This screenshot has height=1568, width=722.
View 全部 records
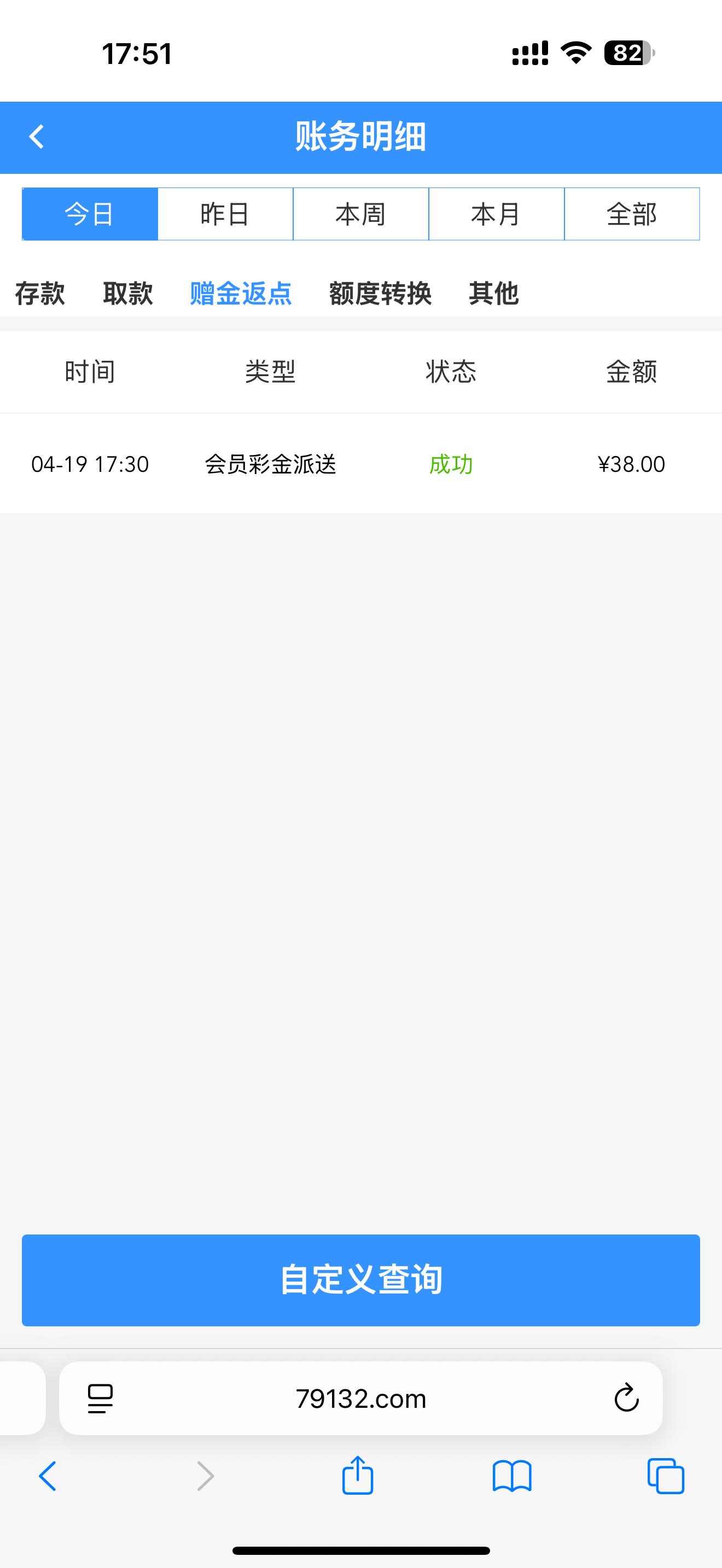click(631, 214)
